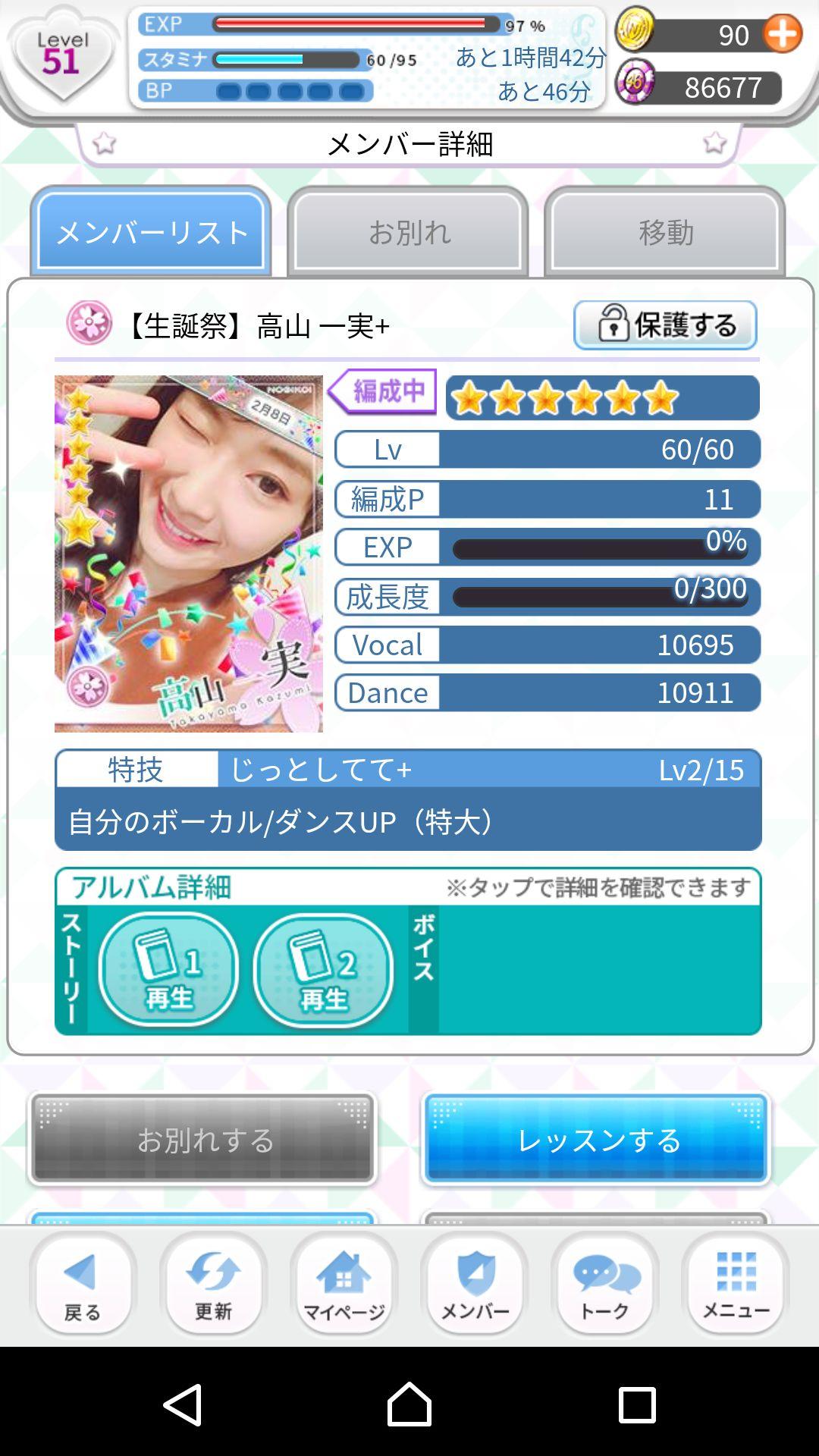The height and width of the screenshot is (1456, 819).
Task: Switch to the メンバーリスト tab
Action: click(151, 231)
